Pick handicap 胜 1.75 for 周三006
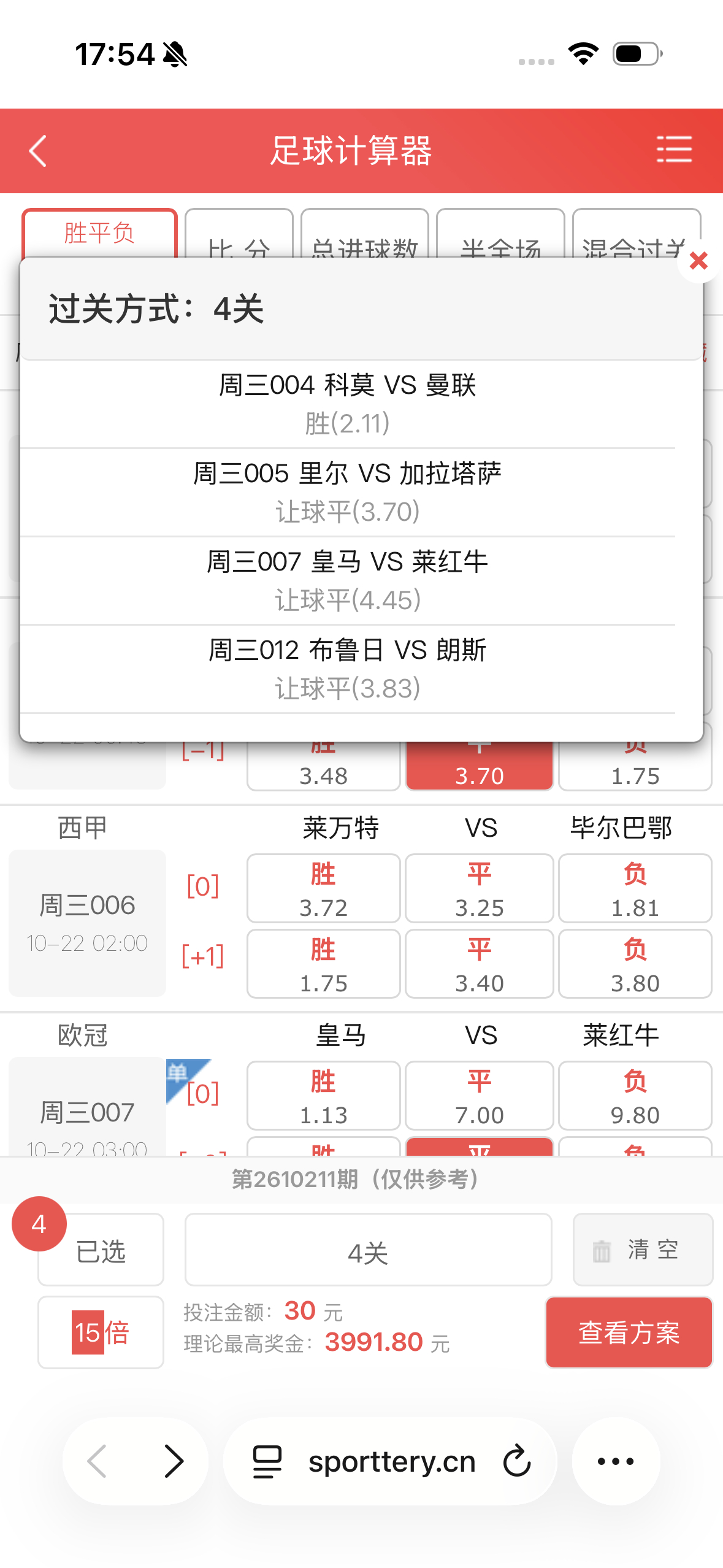Screen dimensions: 723x1568 click(323, 964)
